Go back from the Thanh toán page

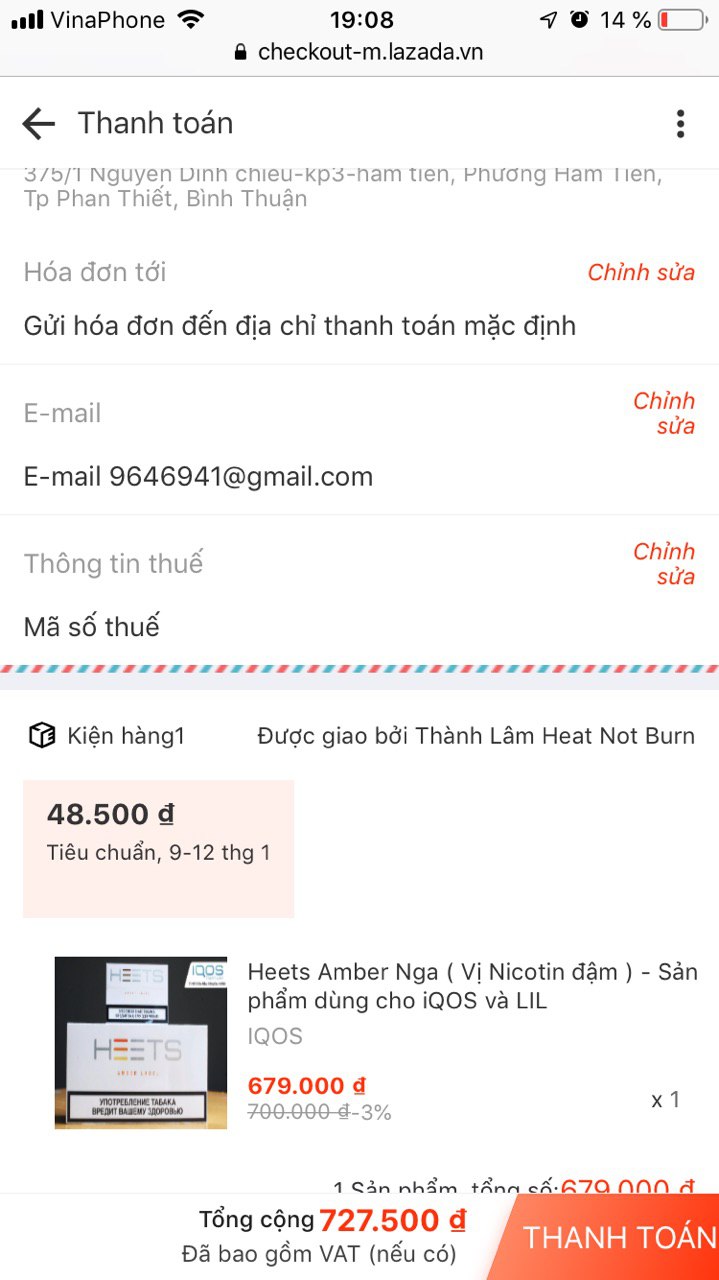38,124
